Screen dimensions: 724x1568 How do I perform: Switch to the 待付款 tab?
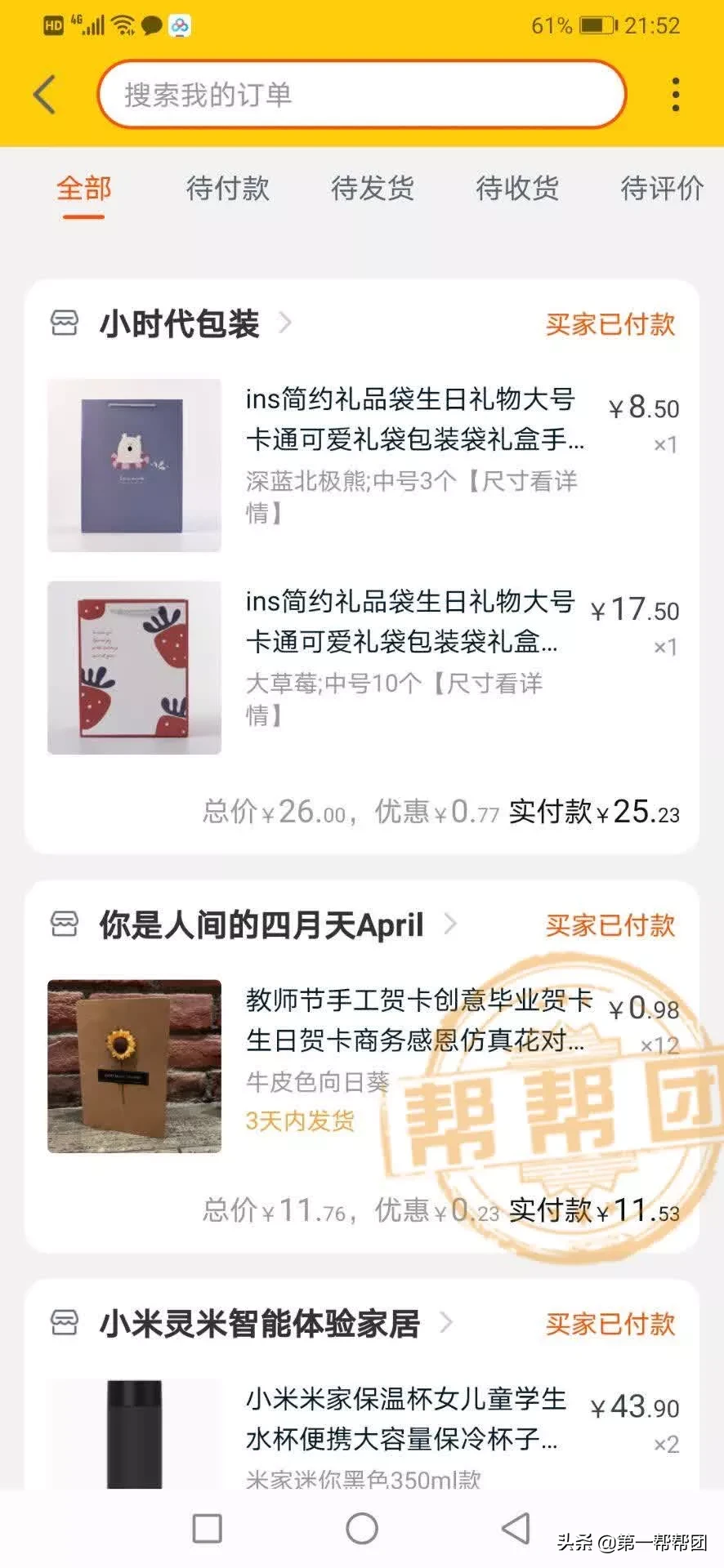click(x=227, y=189)
